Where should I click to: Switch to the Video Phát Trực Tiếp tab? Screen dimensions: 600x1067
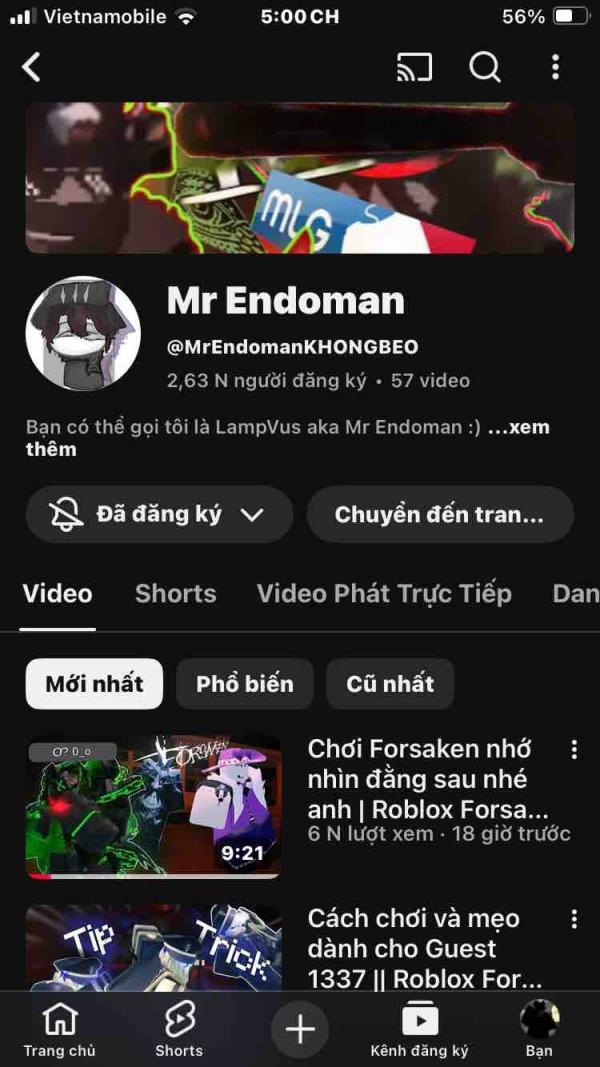[384, 594]
